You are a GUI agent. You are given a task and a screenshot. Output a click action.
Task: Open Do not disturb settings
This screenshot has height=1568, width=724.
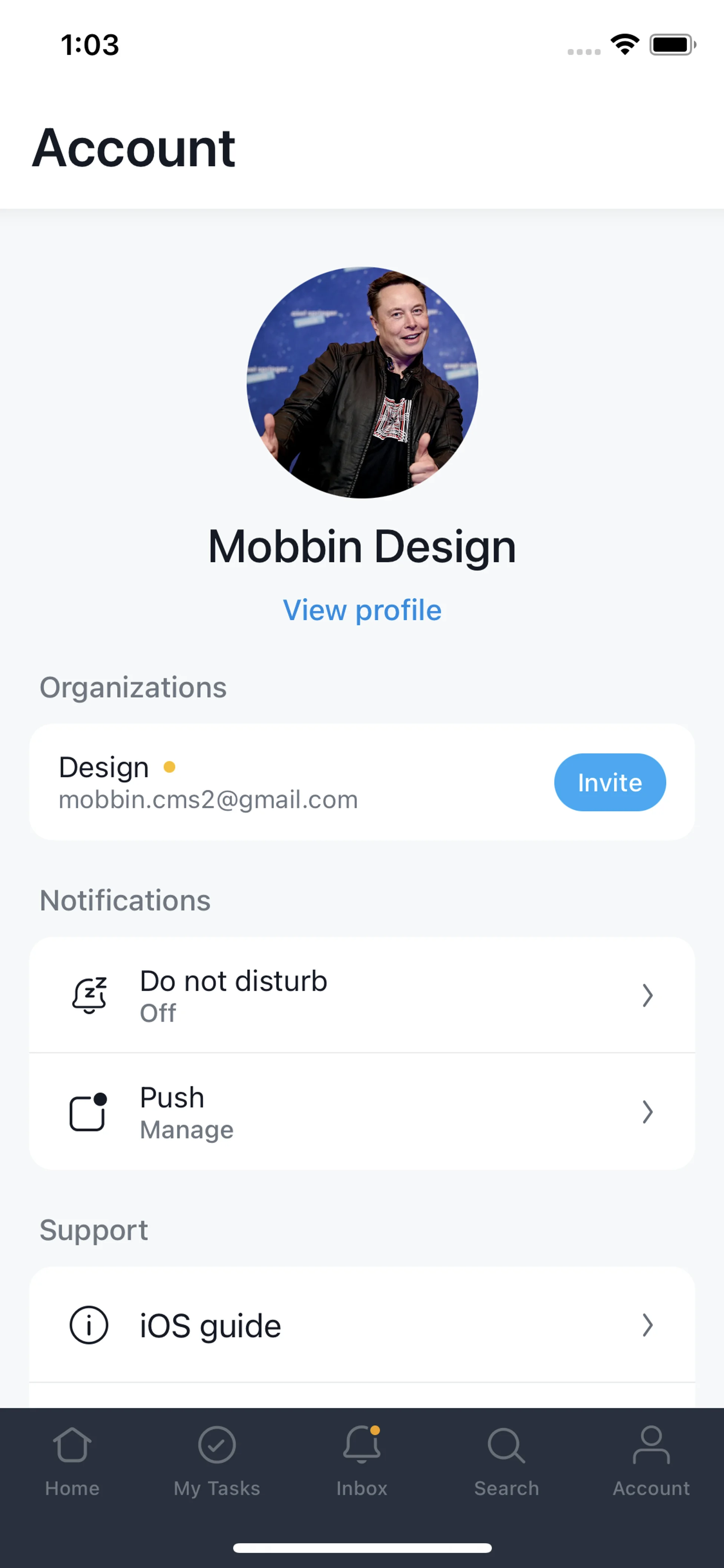point(362,995)
